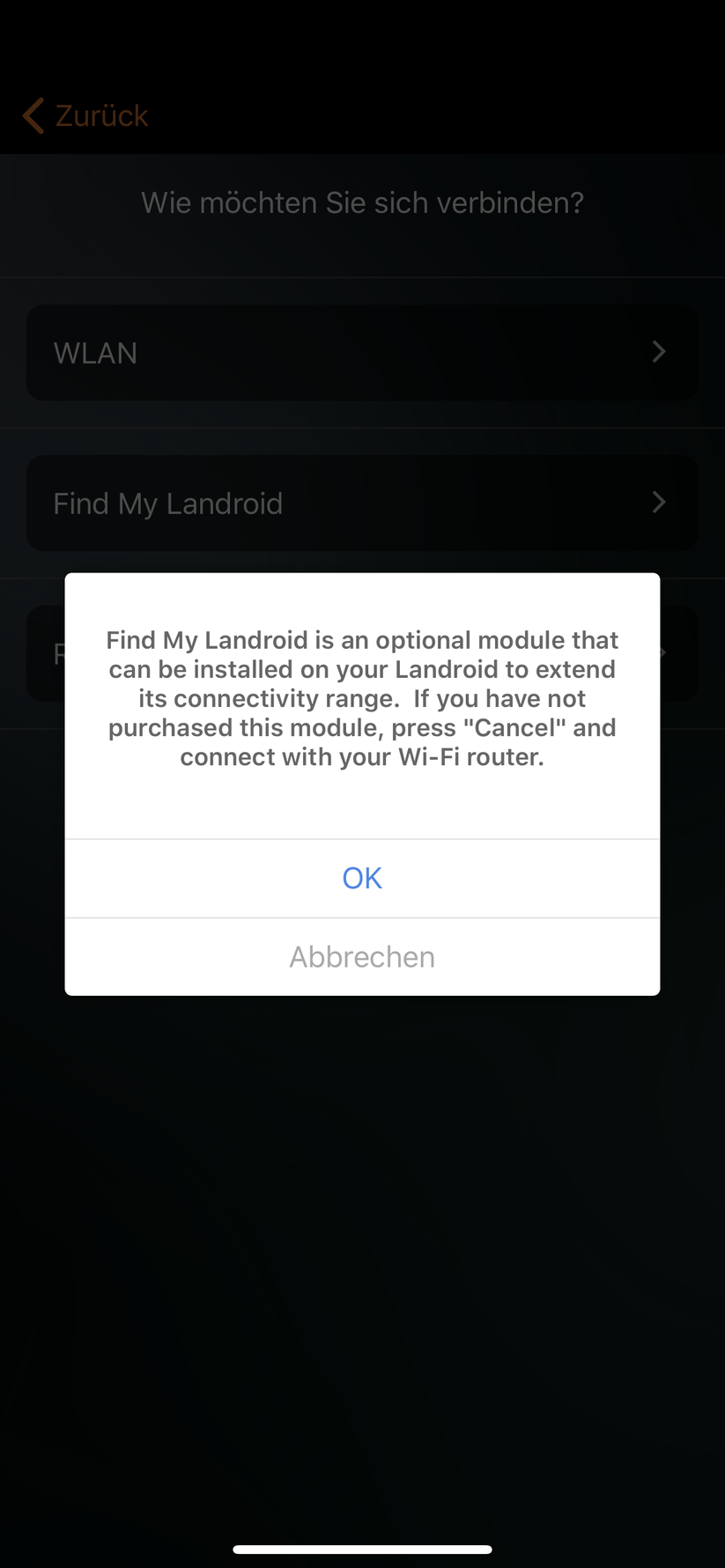Image resolution: width=725 pixels, height=1568 pixels.
Task: Tap the chevron next to Find My Landroid
Action: coord(658,502)
